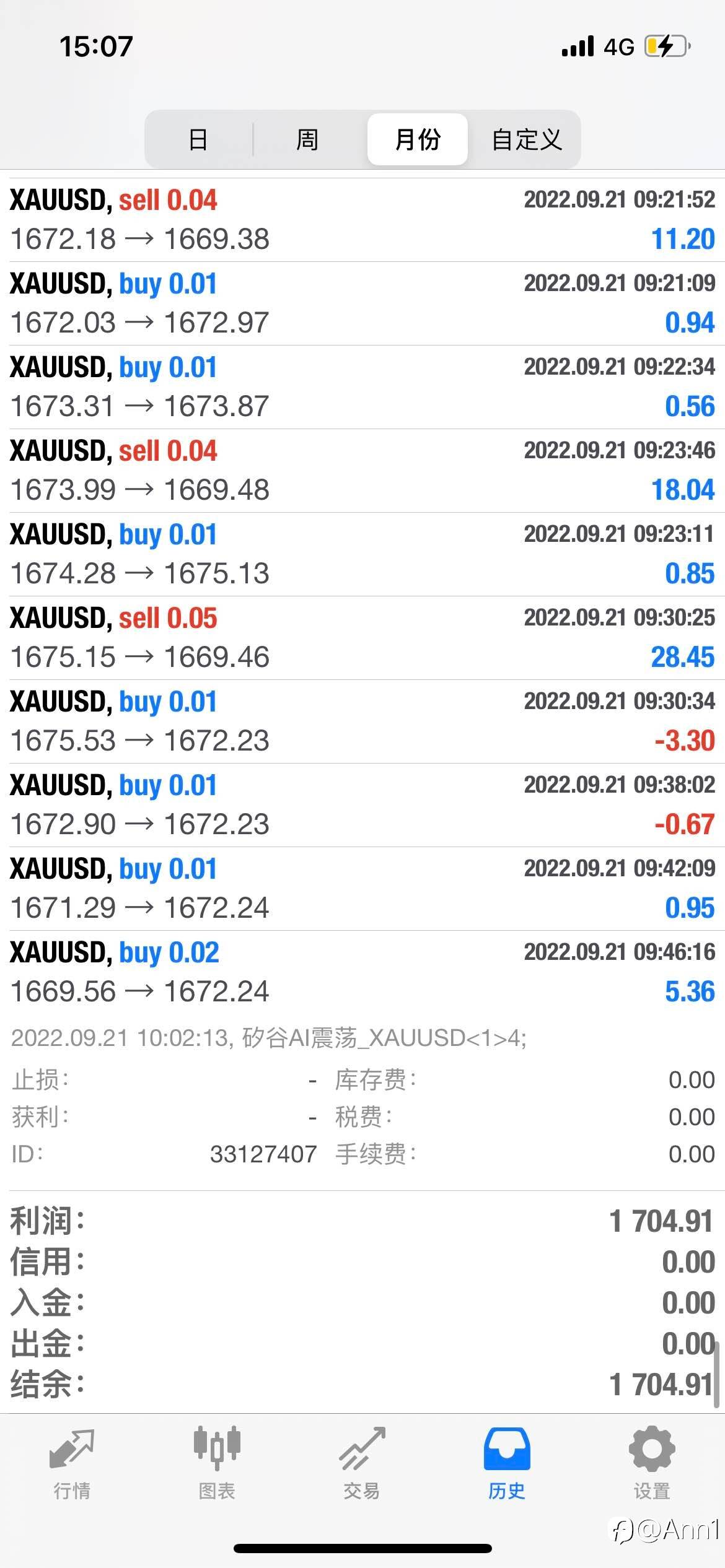Open the sell 0.05 trade with profit 28.45
Image resolution: width=725 pixels, height=1568 pixels.
pyautogui.click(x=362, y=638)
